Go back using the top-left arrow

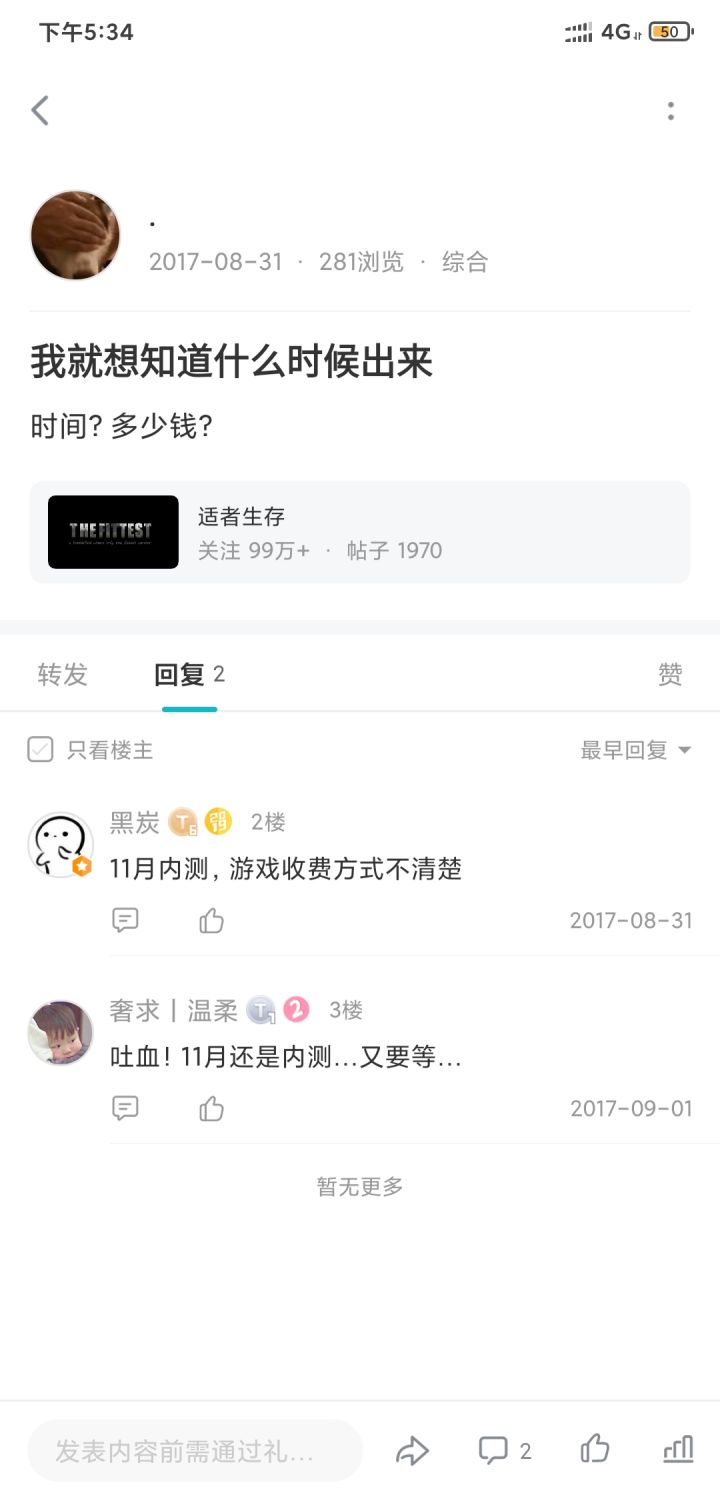tap(40, 110)
